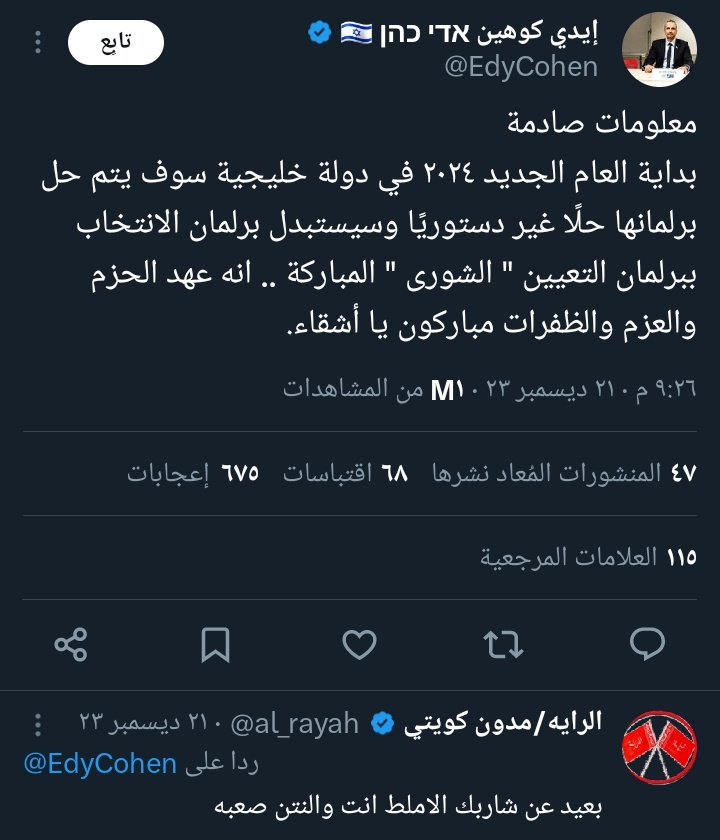The height and width of the screenshot is (840, 720).
Task: Share Edy Cohen's post
Action: [71, 643]
